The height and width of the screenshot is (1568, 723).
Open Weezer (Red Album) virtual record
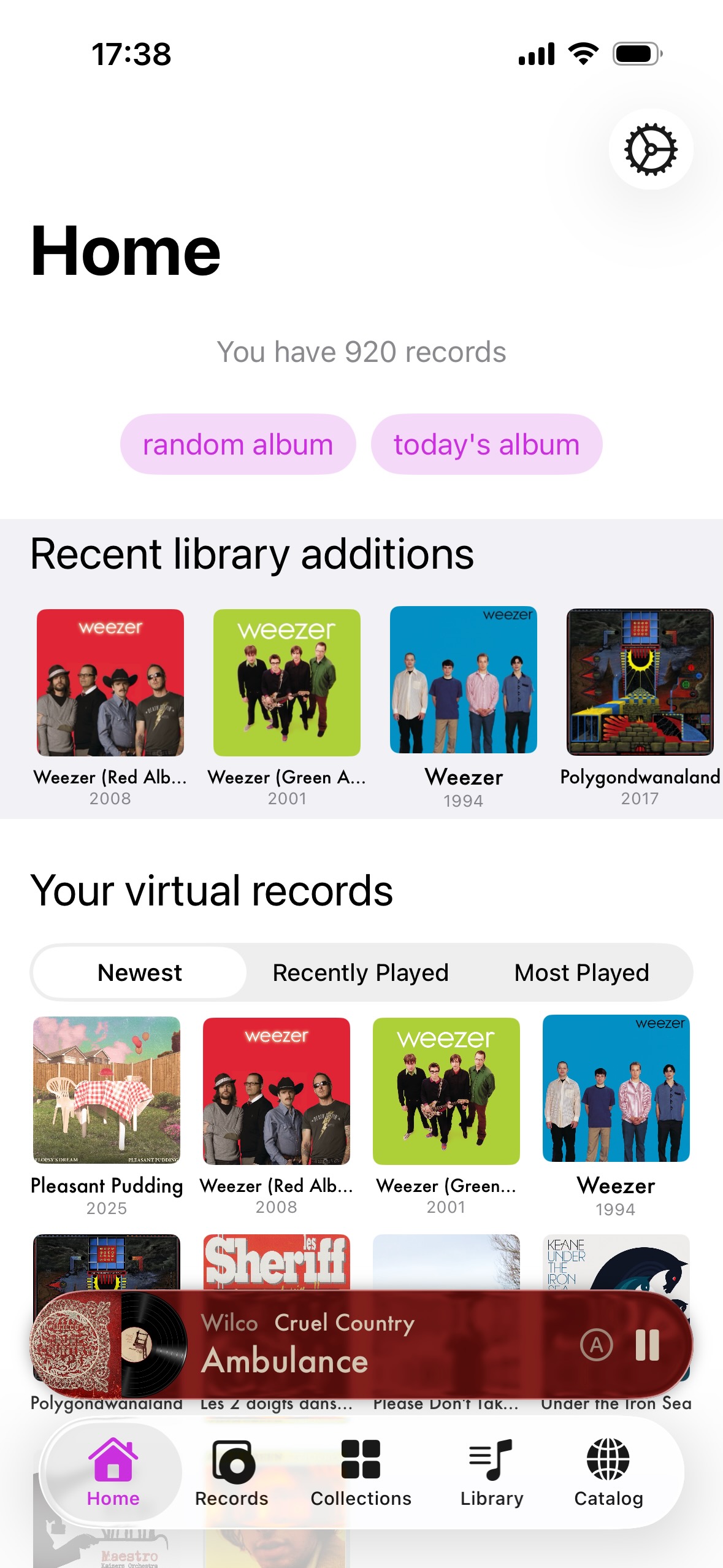(277, 1091)
